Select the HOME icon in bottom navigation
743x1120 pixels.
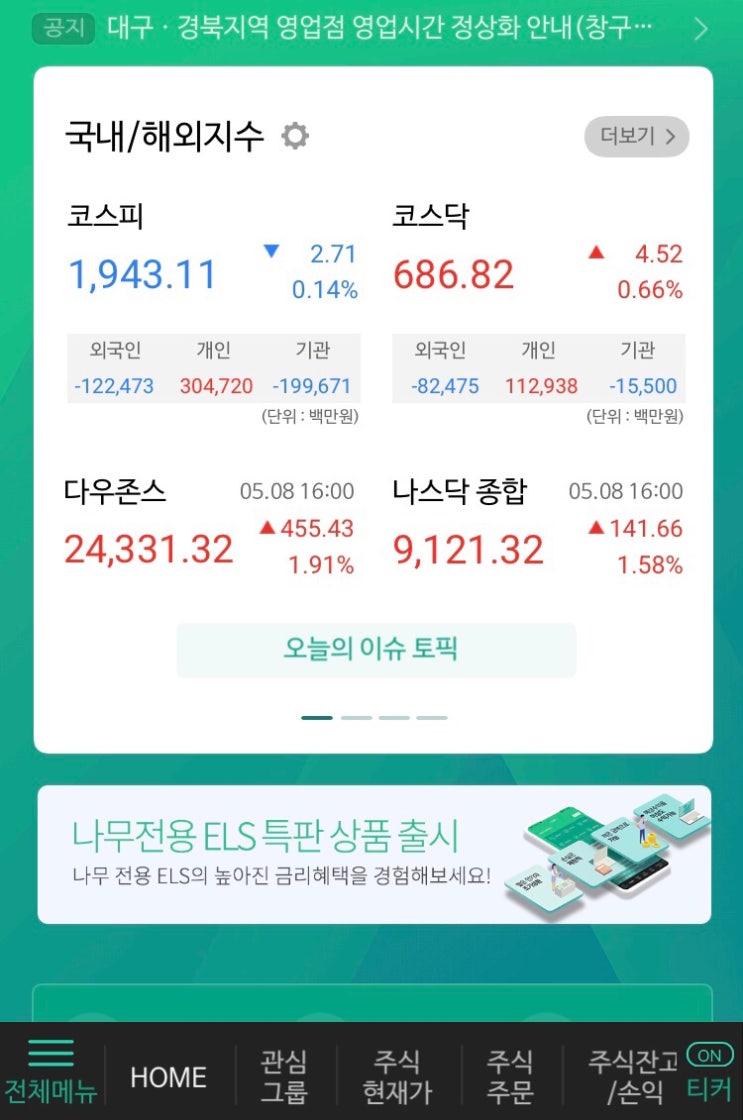(166, 1077)
